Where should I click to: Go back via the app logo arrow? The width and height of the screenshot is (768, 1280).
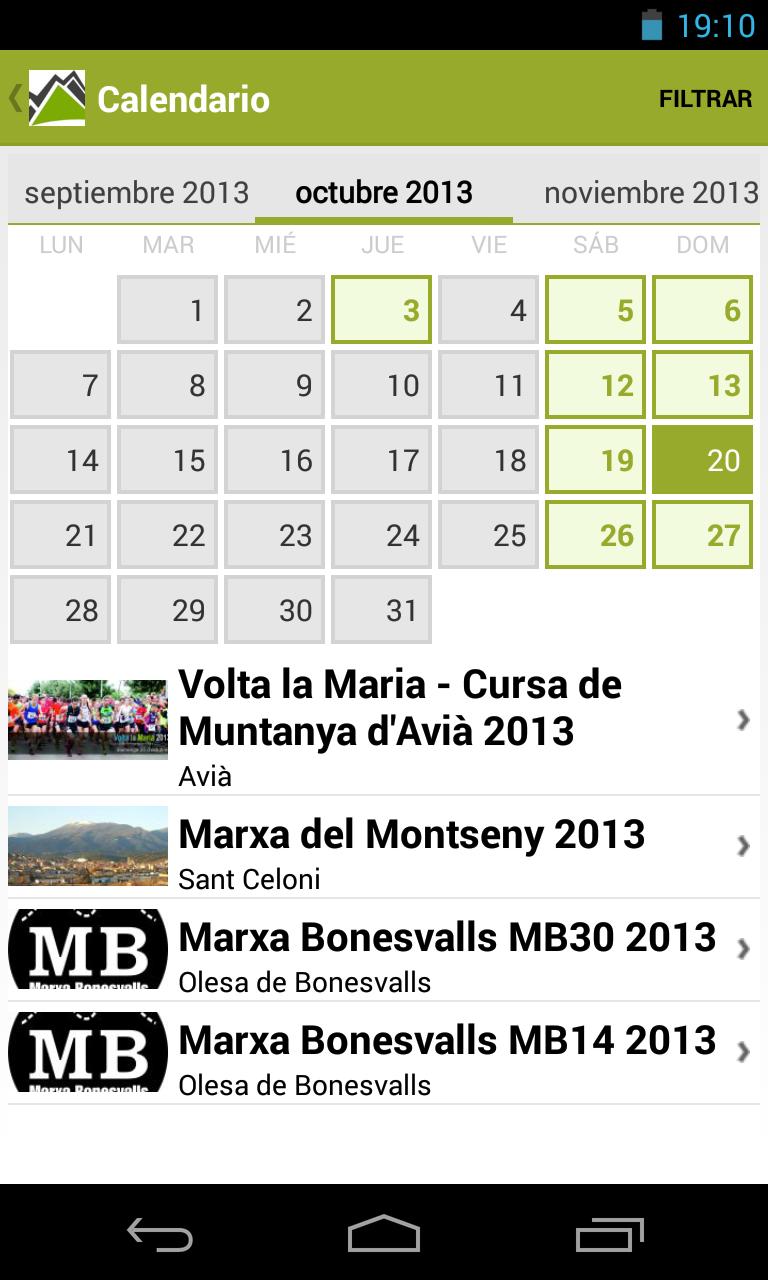(x=45, y=98)
